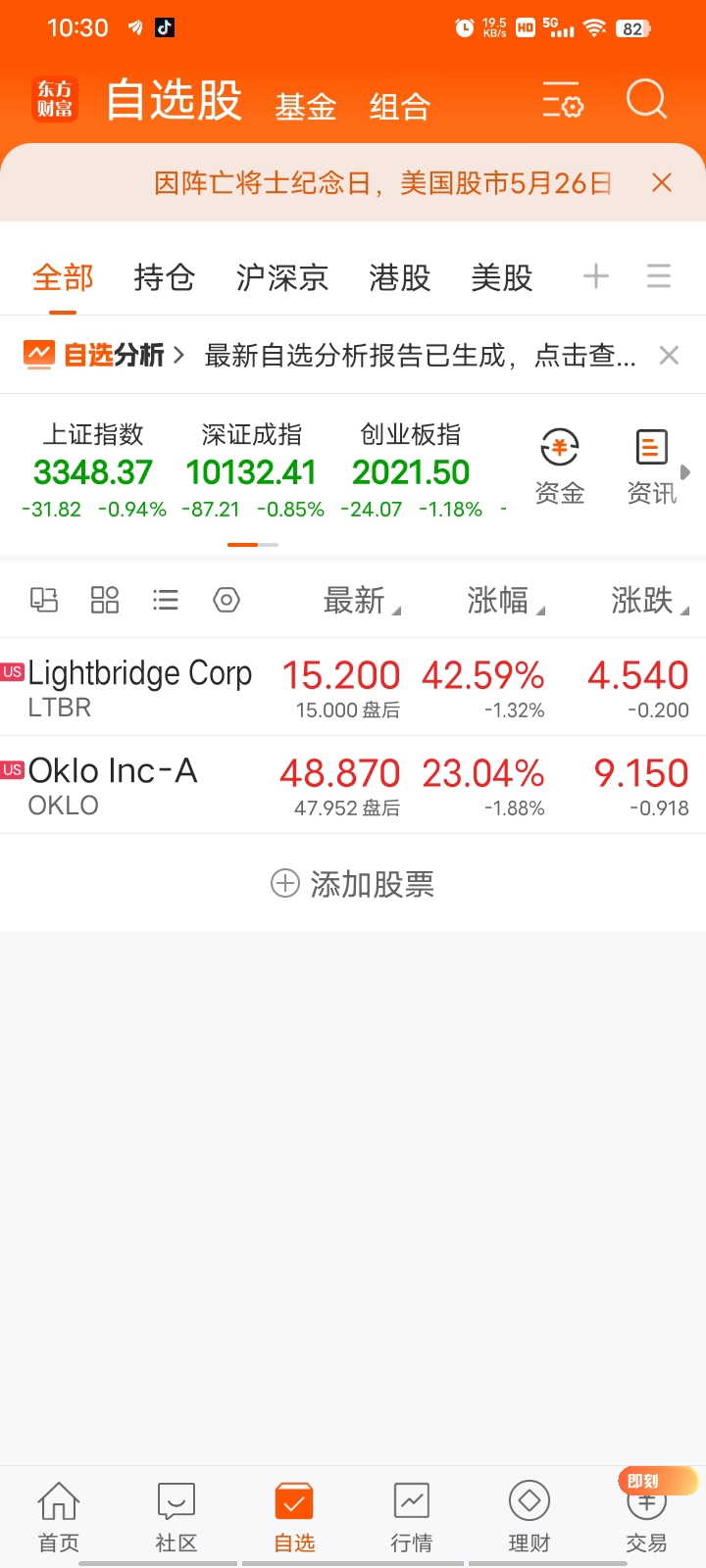
Task: Select the 美股 tab
Action: (502, 277)
